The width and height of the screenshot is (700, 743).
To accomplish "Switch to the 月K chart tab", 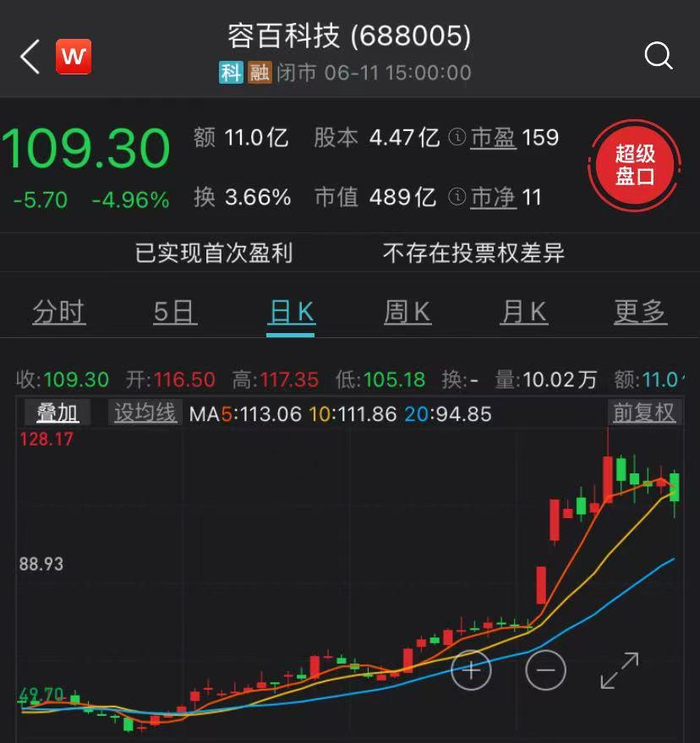I will (524, 312).
